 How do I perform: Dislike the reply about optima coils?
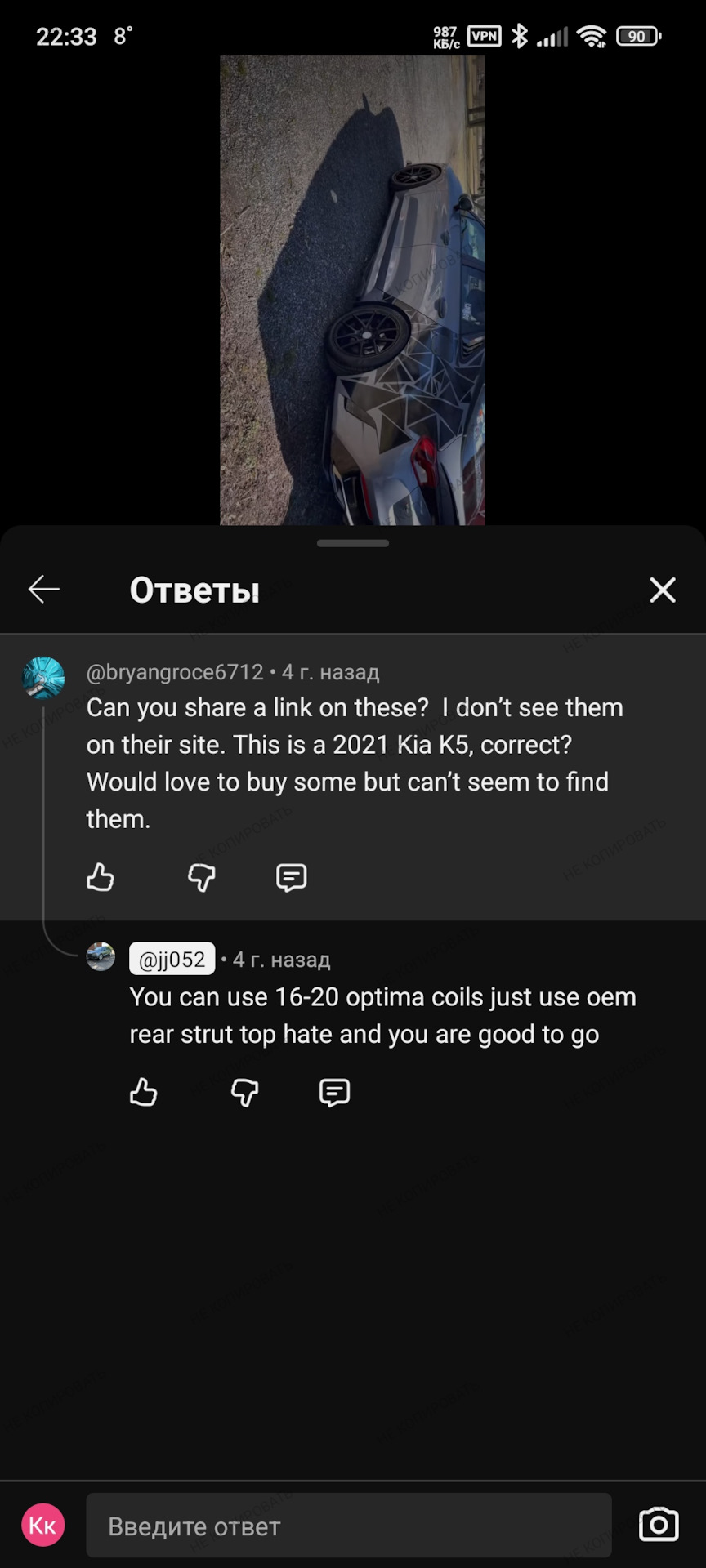[x=244, y=1092]
